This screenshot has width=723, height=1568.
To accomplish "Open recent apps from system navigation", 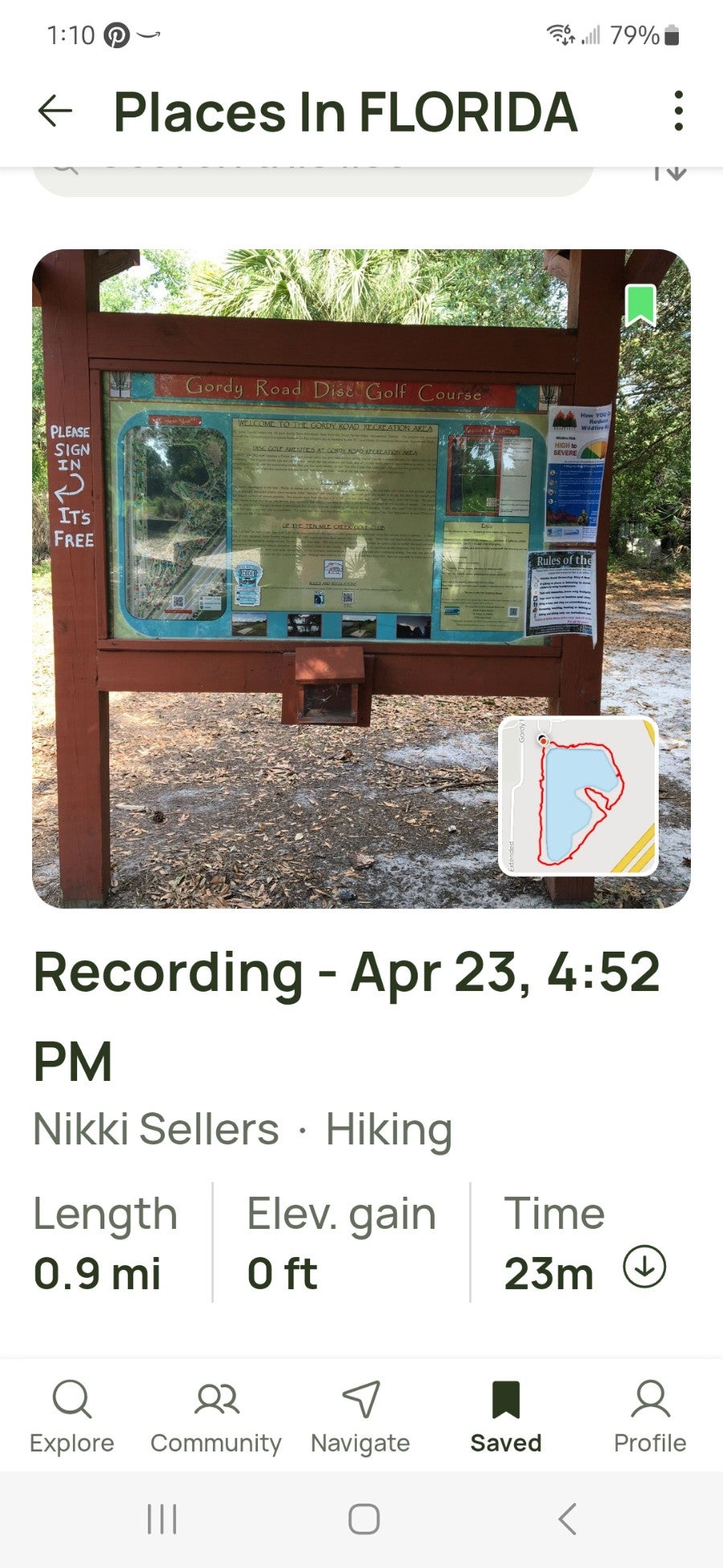I will click(162, 1519).
